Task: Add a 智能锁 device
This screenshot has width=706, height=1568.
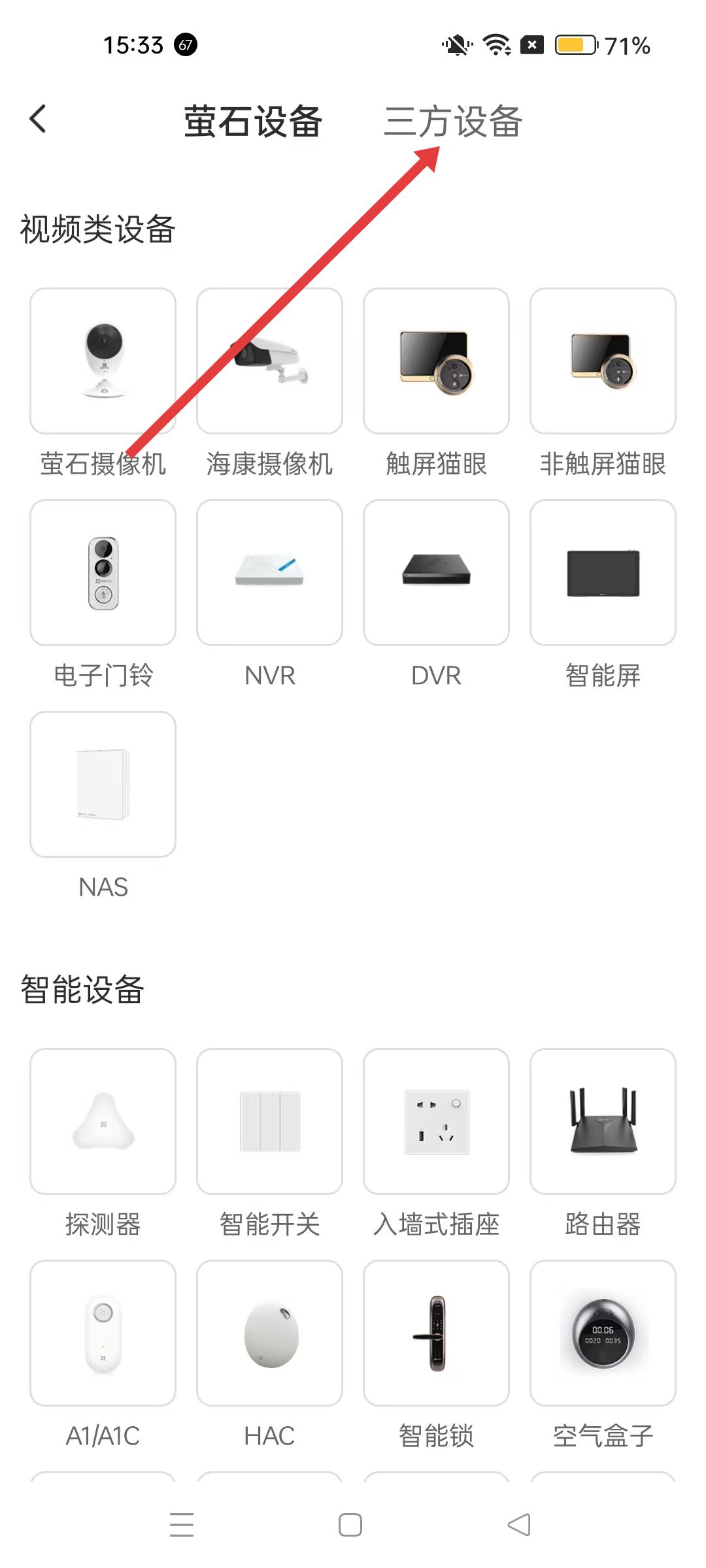Action: pos(436,1333)
